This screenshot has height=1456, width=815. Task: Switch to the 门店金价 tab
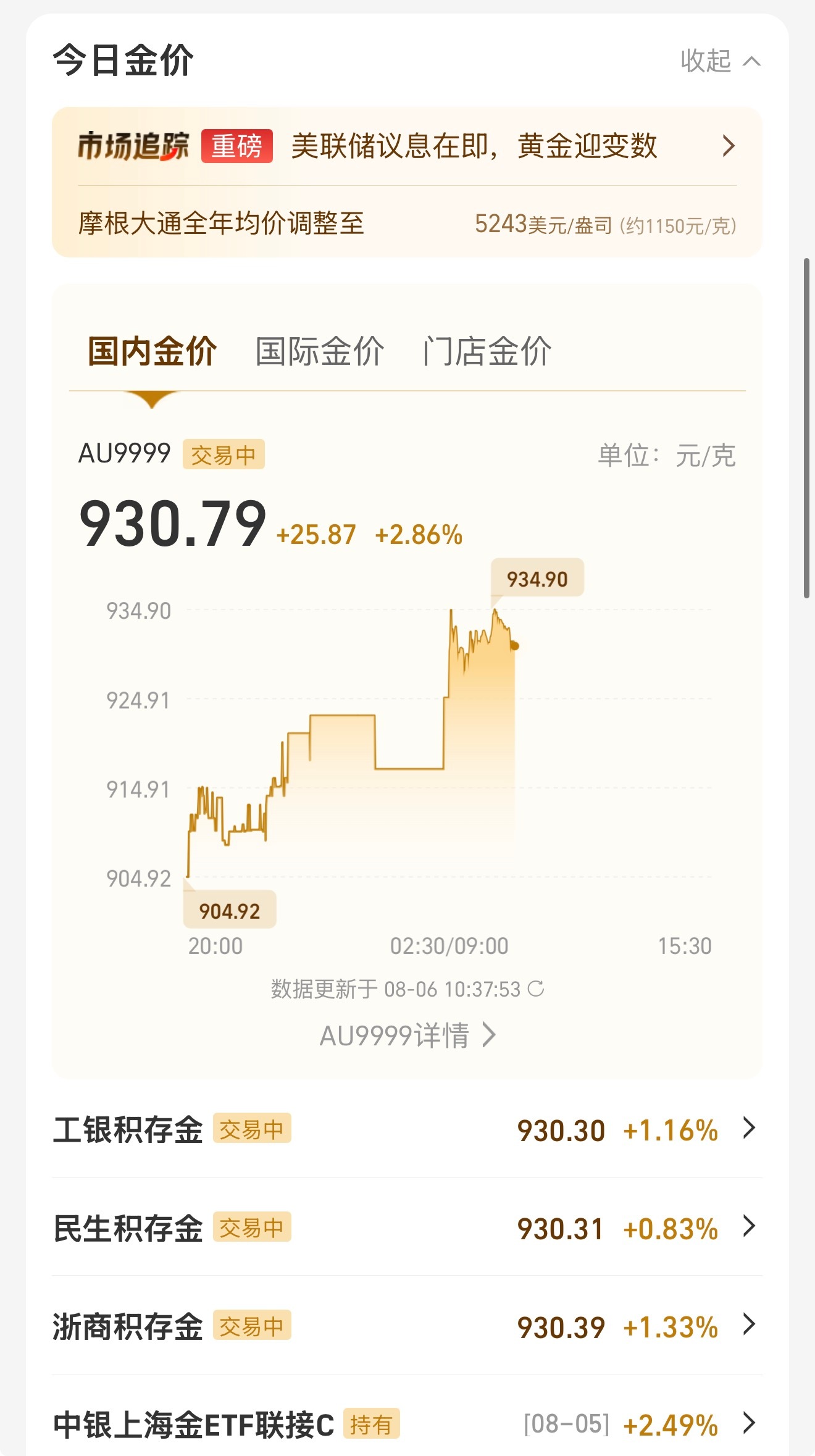point(487,351)
